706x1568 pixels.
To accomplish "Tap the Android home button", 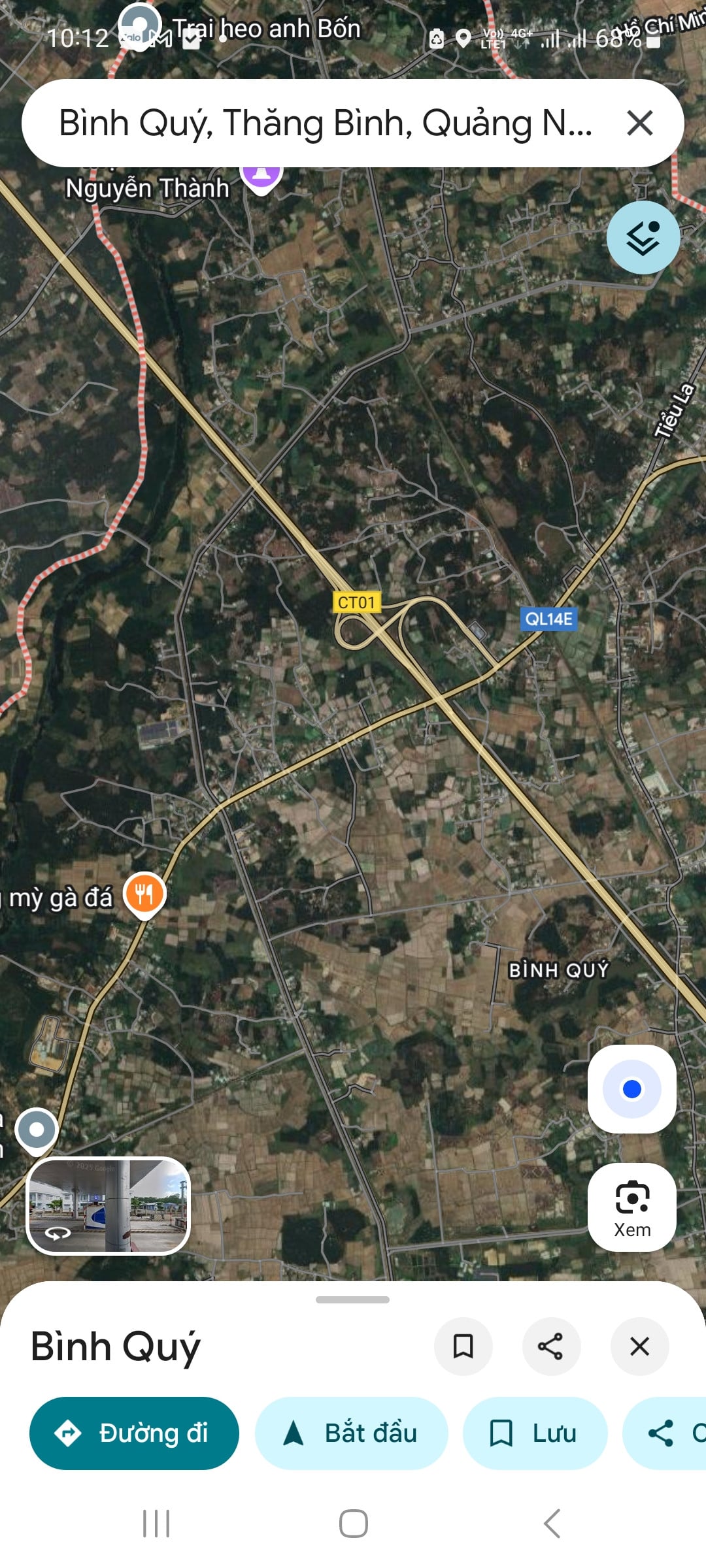I will point(353,1524).
